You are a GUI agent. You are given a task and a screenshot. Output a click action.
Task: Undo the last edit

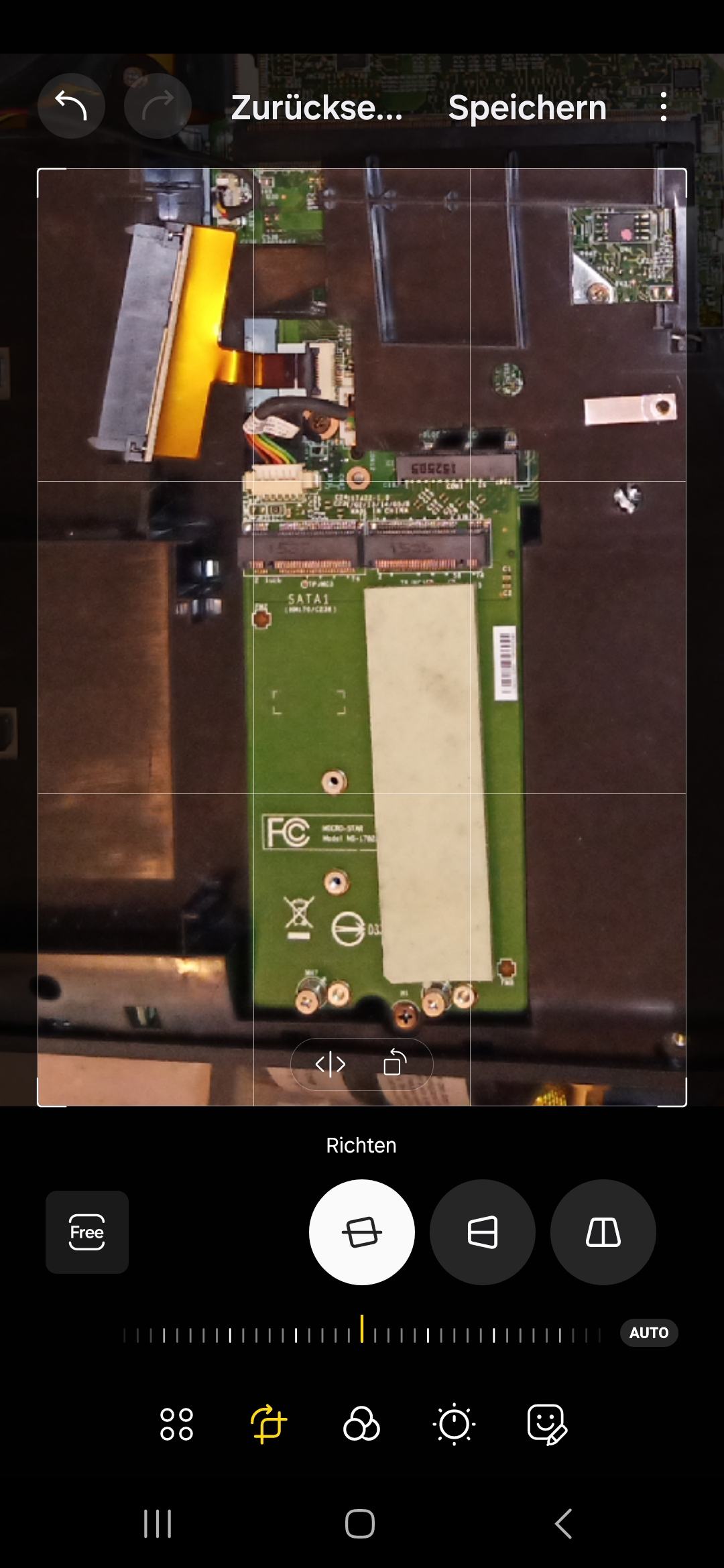71,106
